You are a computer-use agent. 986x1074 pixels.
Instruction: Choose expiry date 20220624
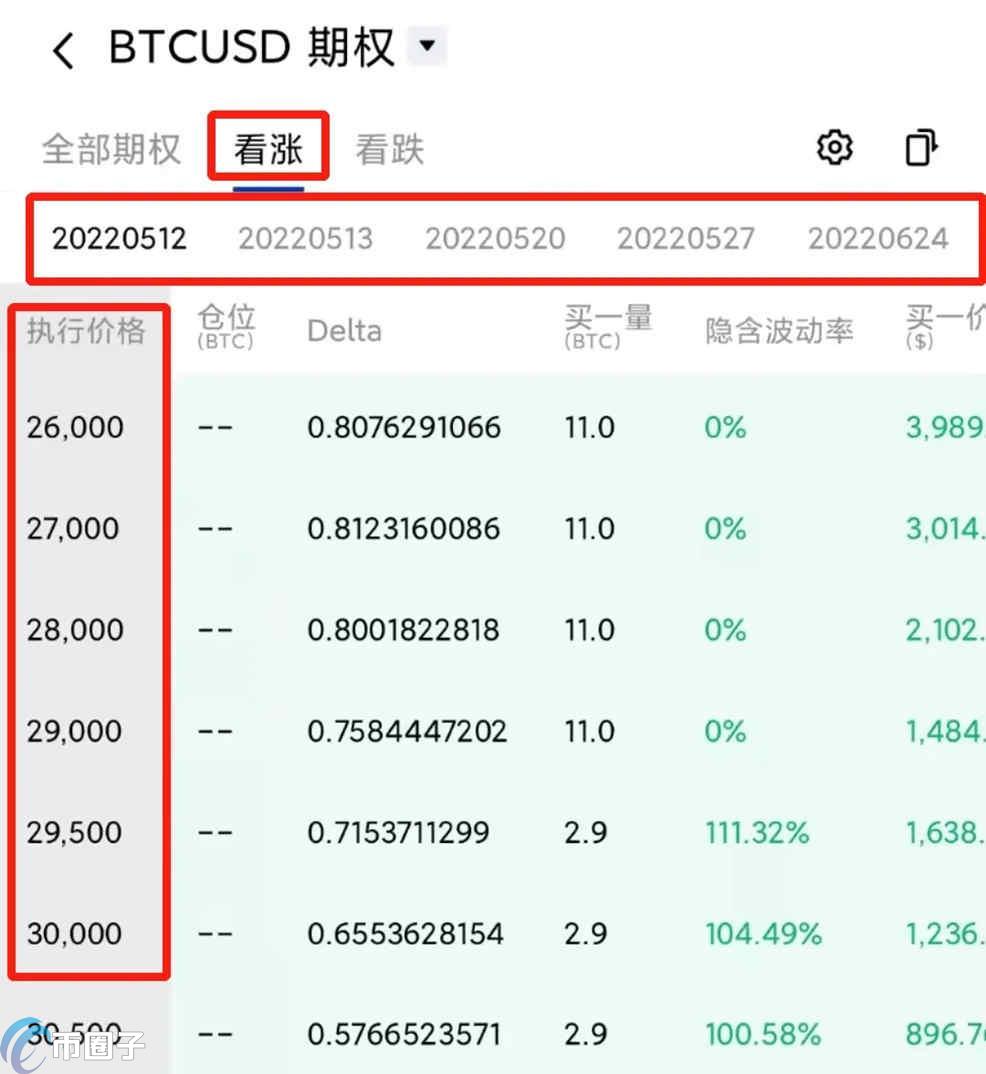click(x=877, y=238)
